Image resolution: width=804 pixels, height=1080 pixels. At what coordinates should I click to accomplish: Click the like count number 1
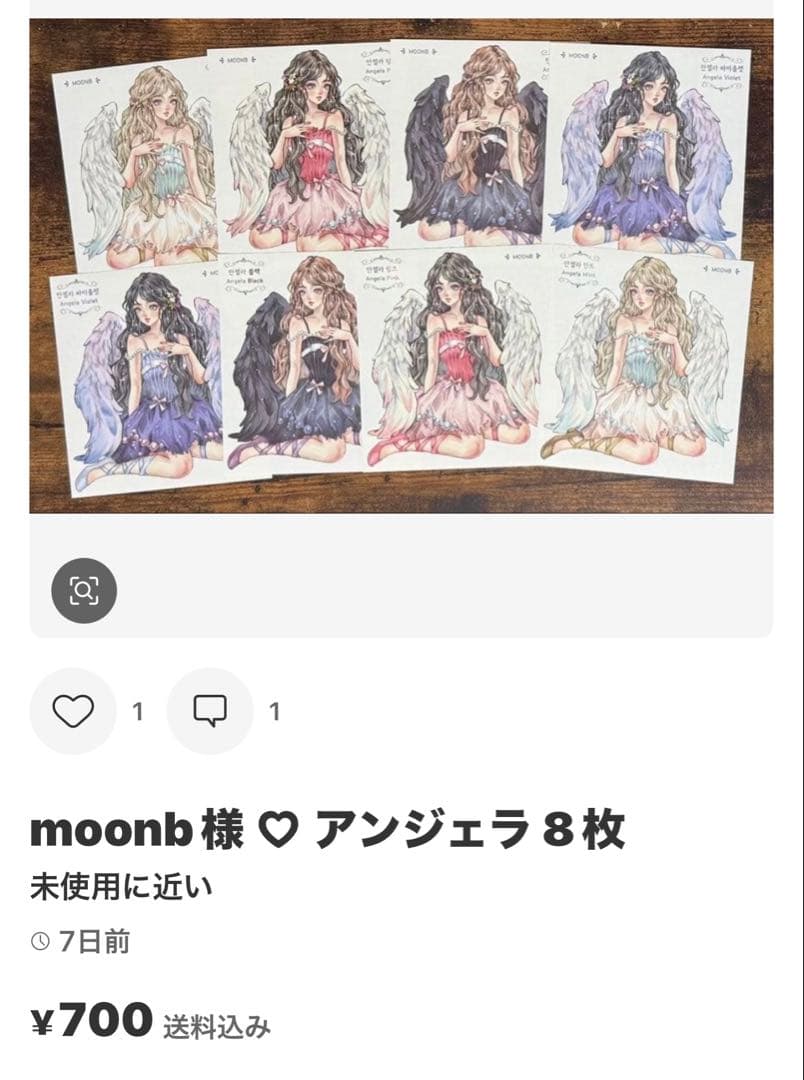137,713
